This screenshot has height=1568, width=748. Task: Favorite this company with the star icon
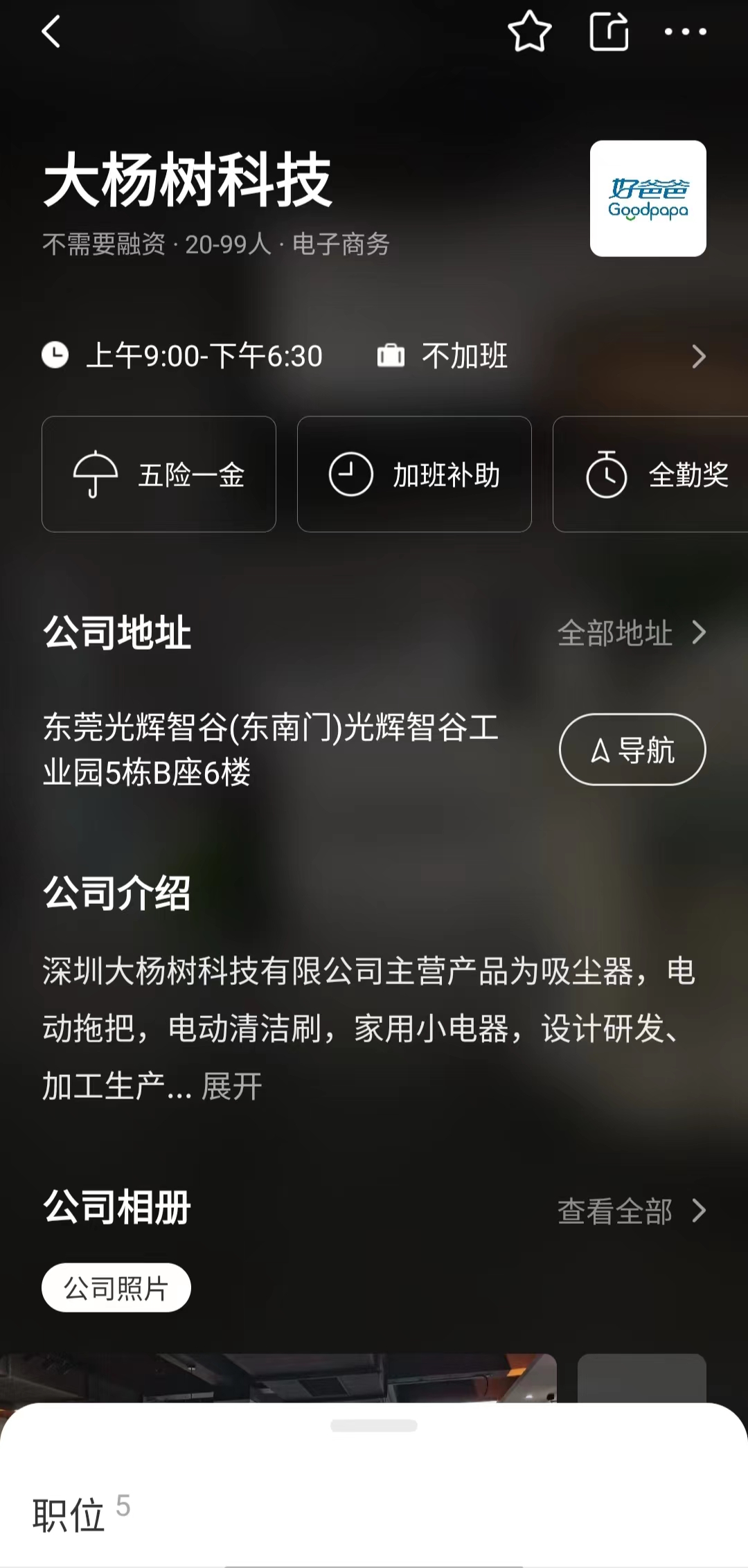click(x=529, y=32)
